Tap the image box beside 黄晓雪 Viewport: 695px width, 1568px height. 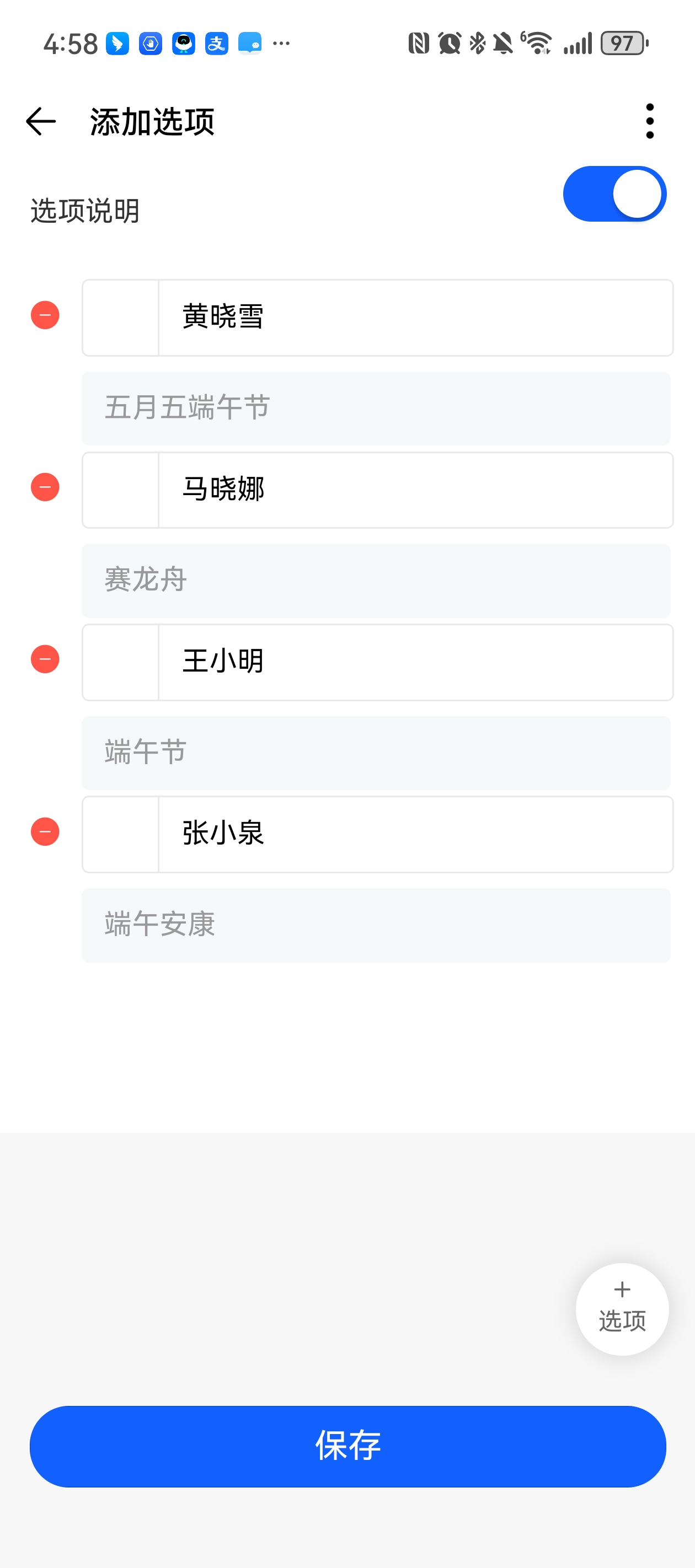pyautogui.click(x=121, y=318)
